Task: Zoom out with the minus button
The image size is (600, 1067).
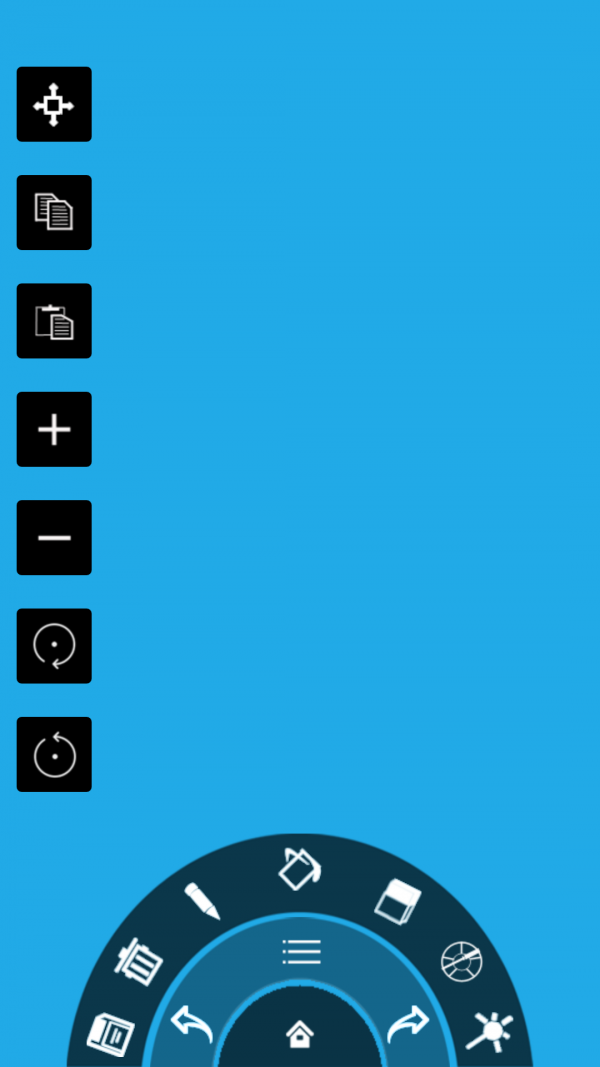Action: (54, 537)
